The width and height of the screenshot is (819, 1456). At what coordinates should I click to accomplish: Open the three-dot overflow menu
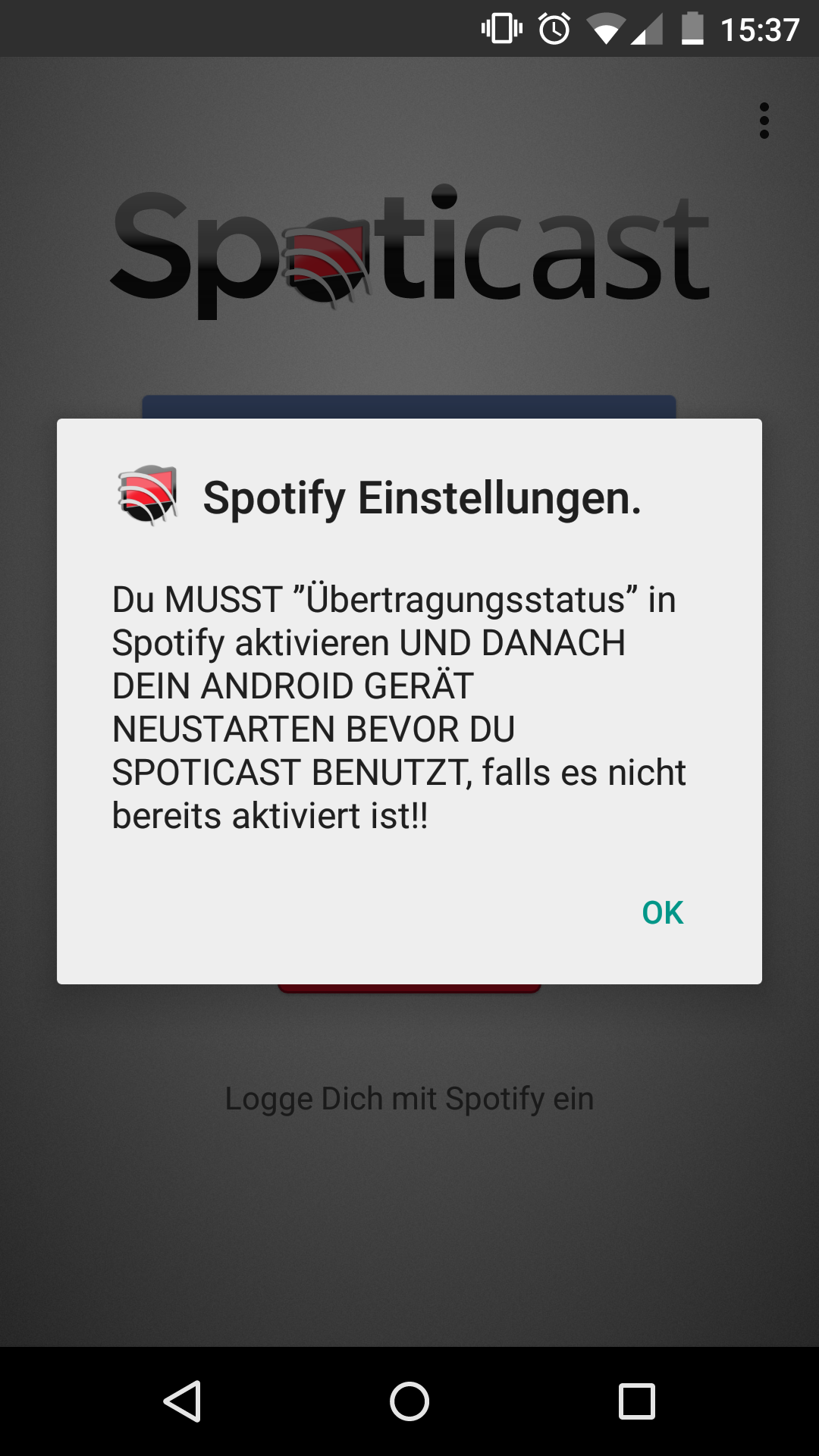(764, 121)
